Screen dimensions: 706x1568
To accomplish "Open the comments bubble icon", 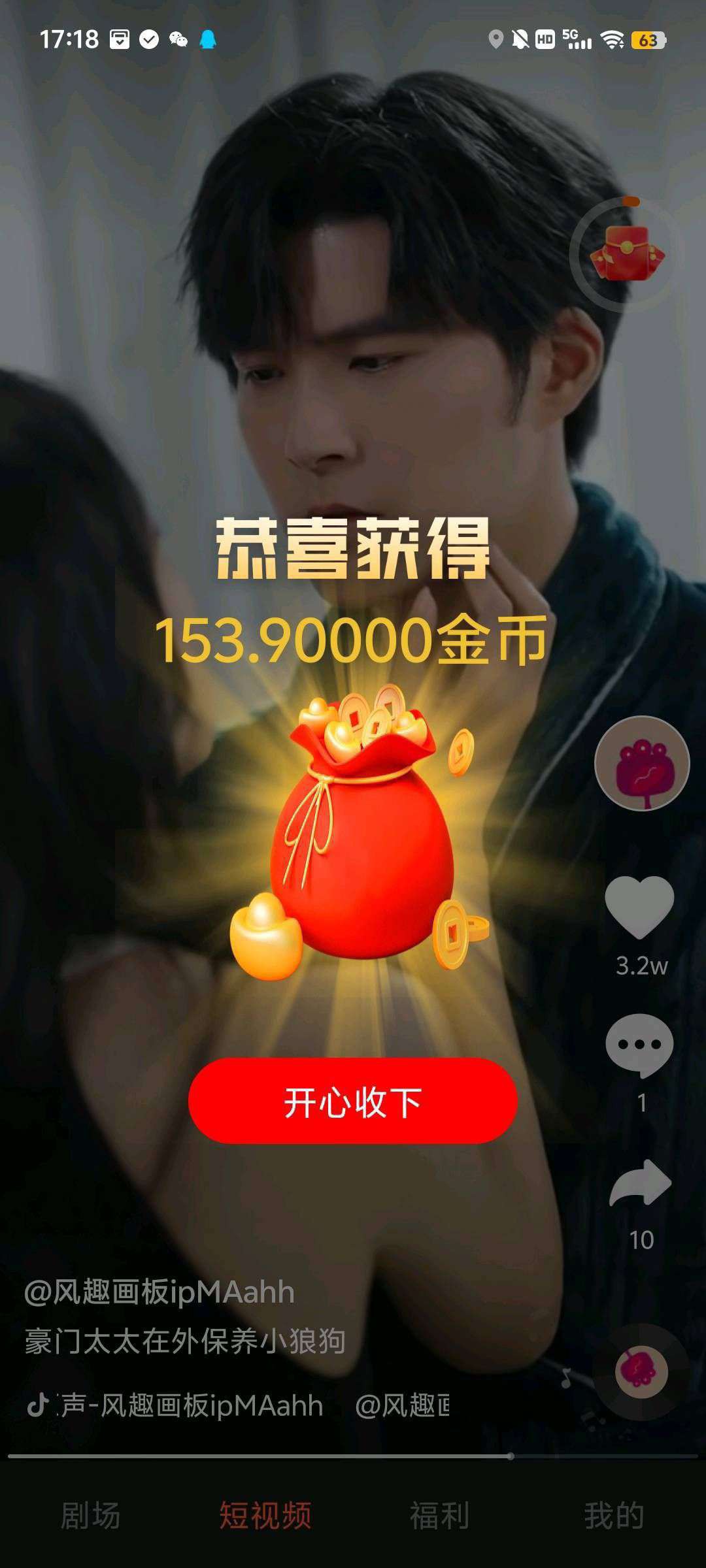I will pos(639,1044).
